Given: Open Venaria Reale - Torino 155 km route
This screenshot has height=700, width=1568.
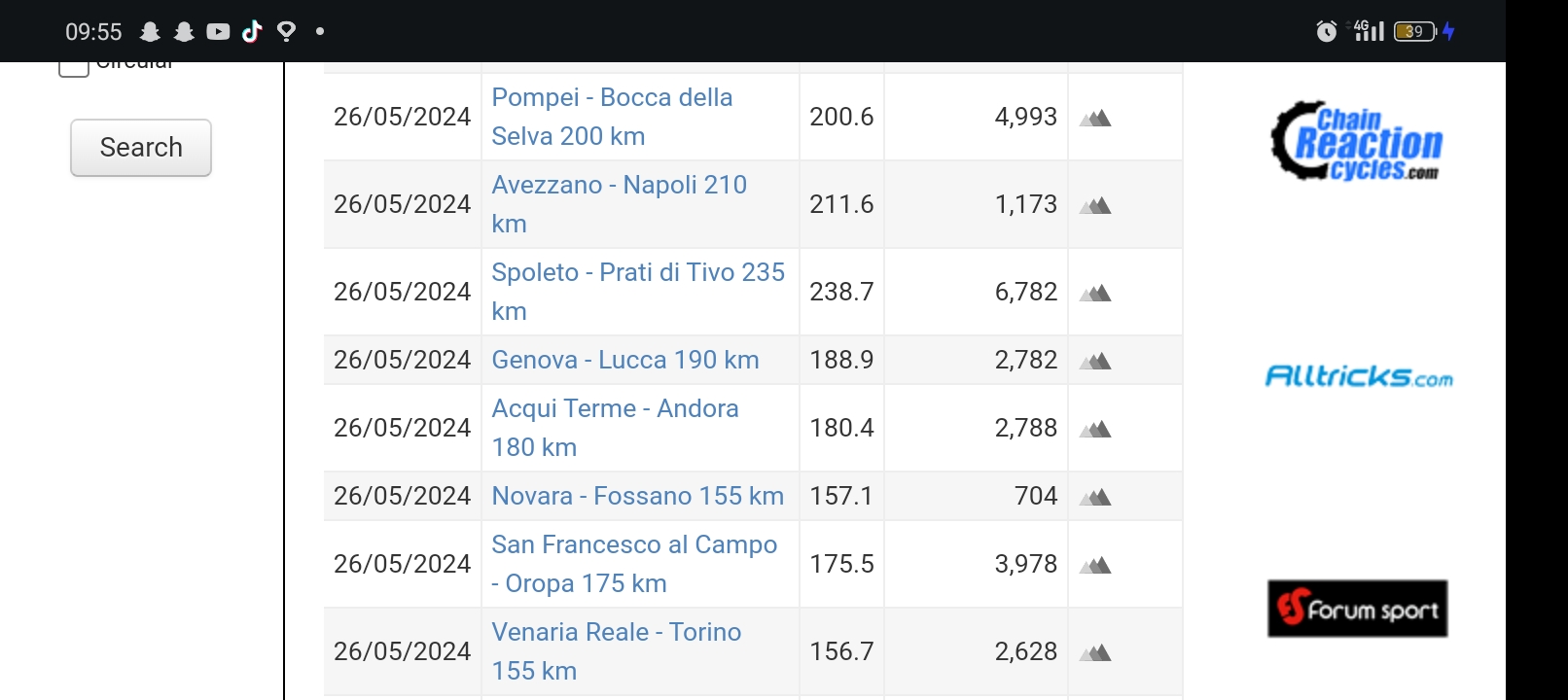Looking at the screenshot, I should 616,633.
